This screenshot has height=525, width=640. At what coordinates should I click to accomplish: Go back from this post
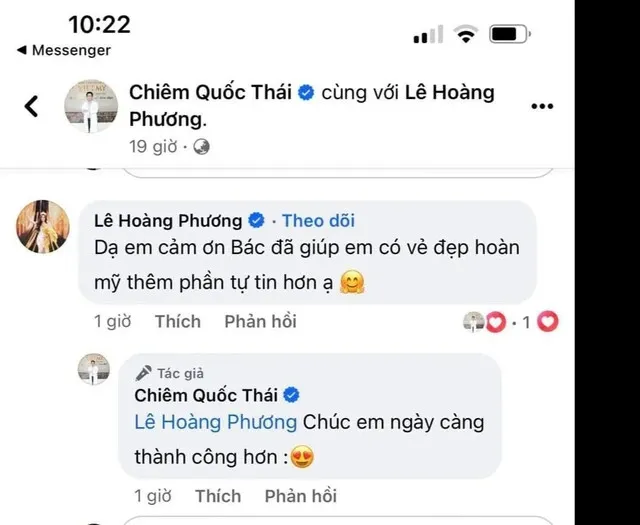(x=31, y=106)
